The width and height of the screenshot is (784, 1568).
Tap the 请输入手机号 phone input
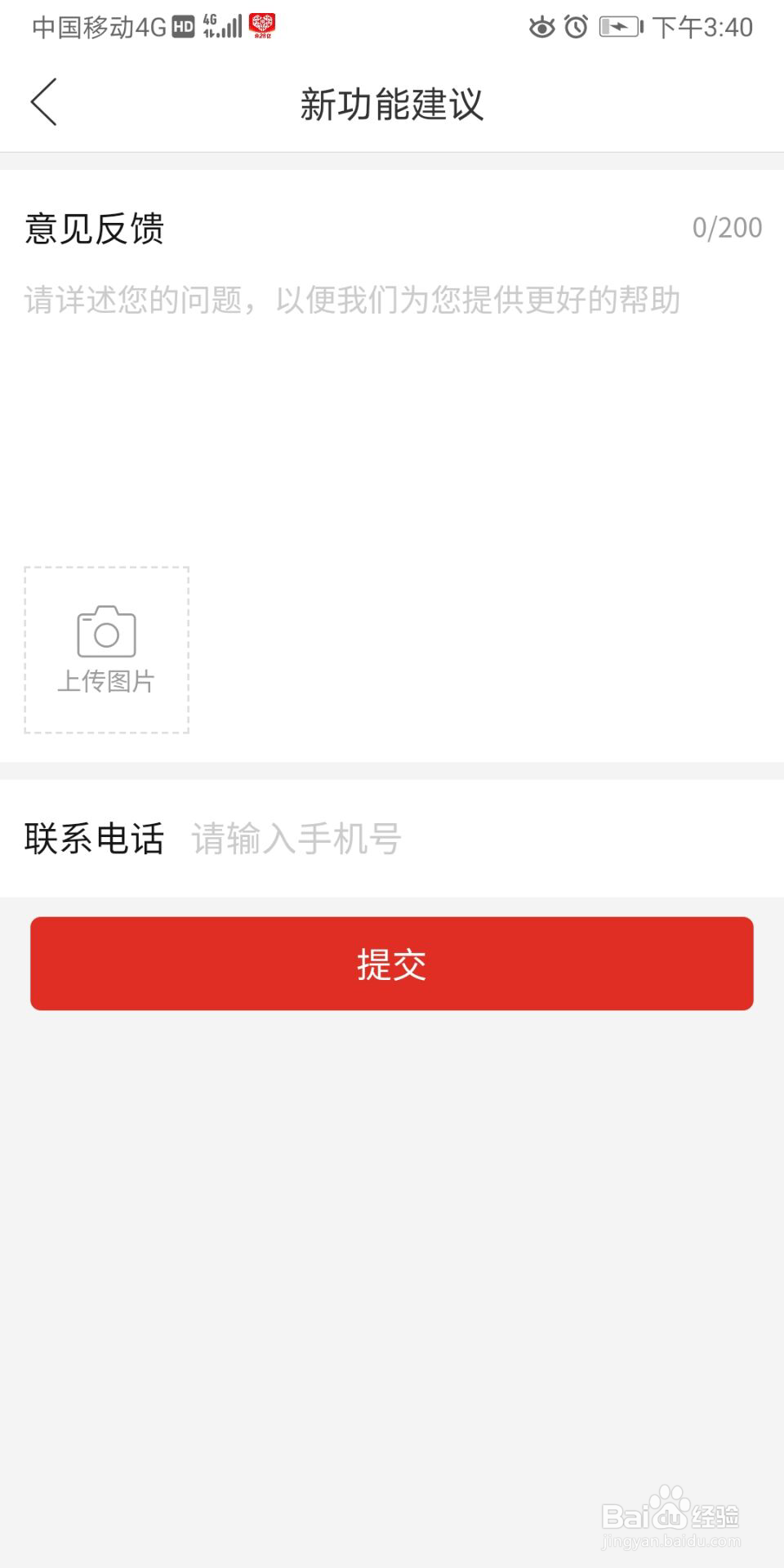coord(296,840)
